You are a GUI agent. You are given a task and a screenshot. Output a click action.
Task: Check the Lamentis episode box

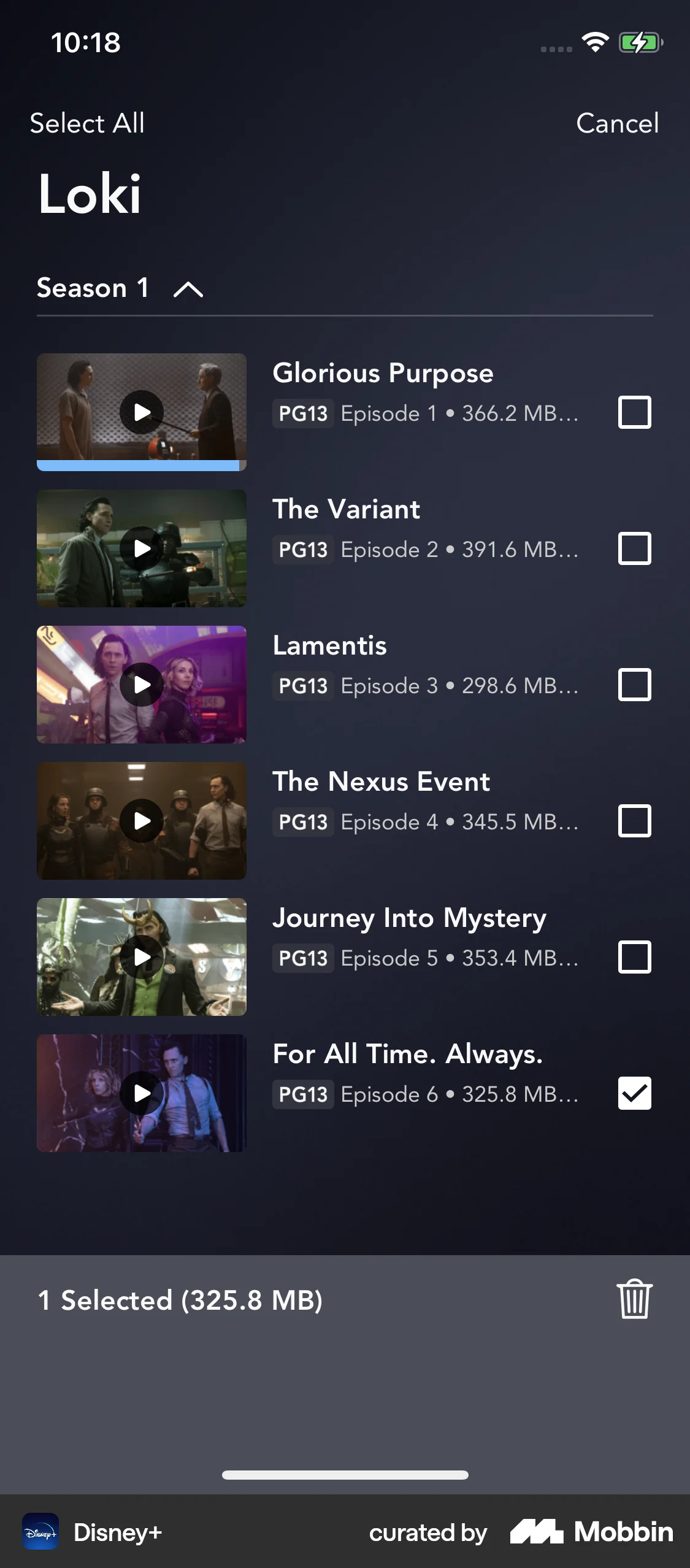[635, 685]
